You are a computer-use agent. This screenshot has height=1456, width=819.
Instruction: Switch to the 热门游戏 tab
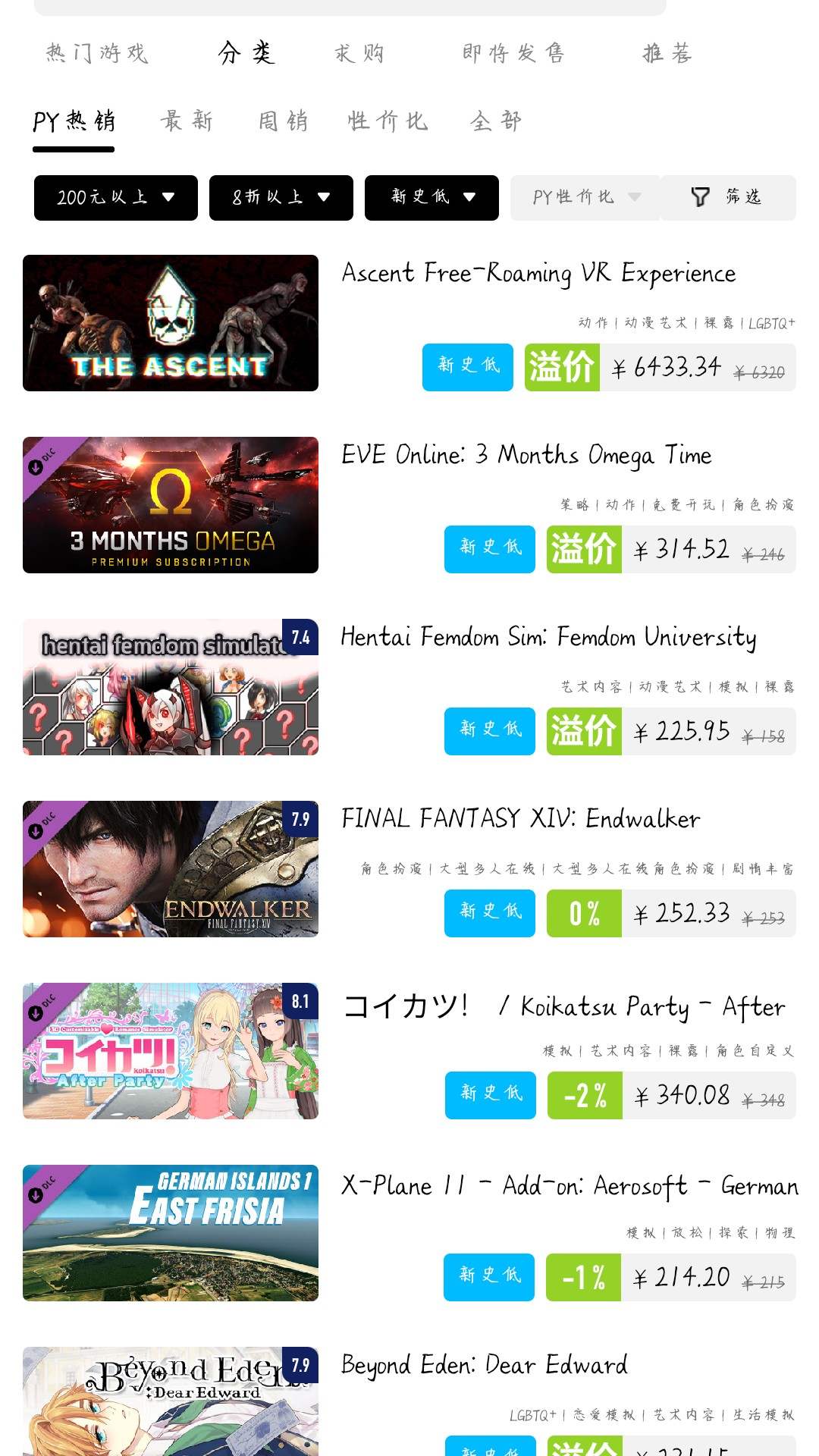pyautogui.click(x=97, y=53)
